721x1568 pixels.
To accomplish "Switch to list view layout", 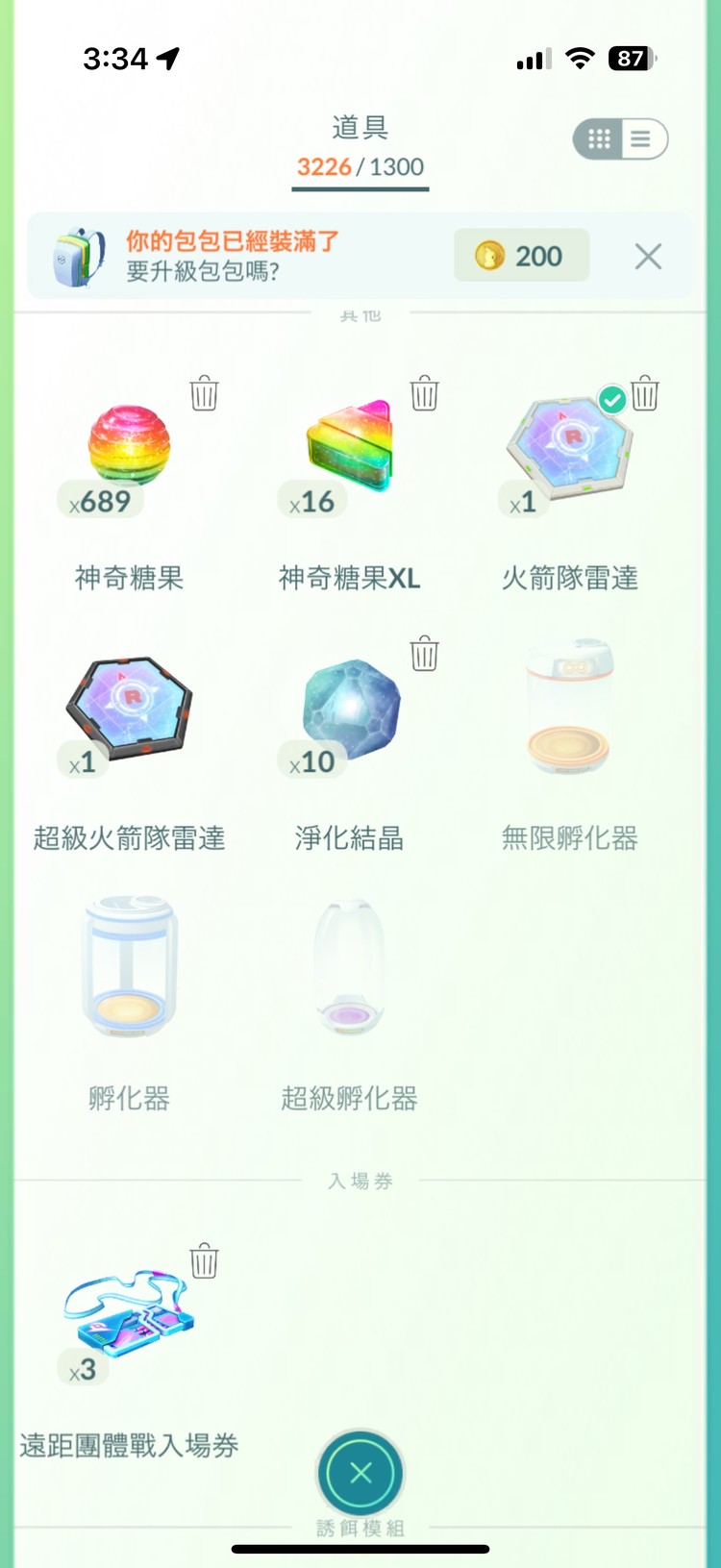I will pos(640,138).
